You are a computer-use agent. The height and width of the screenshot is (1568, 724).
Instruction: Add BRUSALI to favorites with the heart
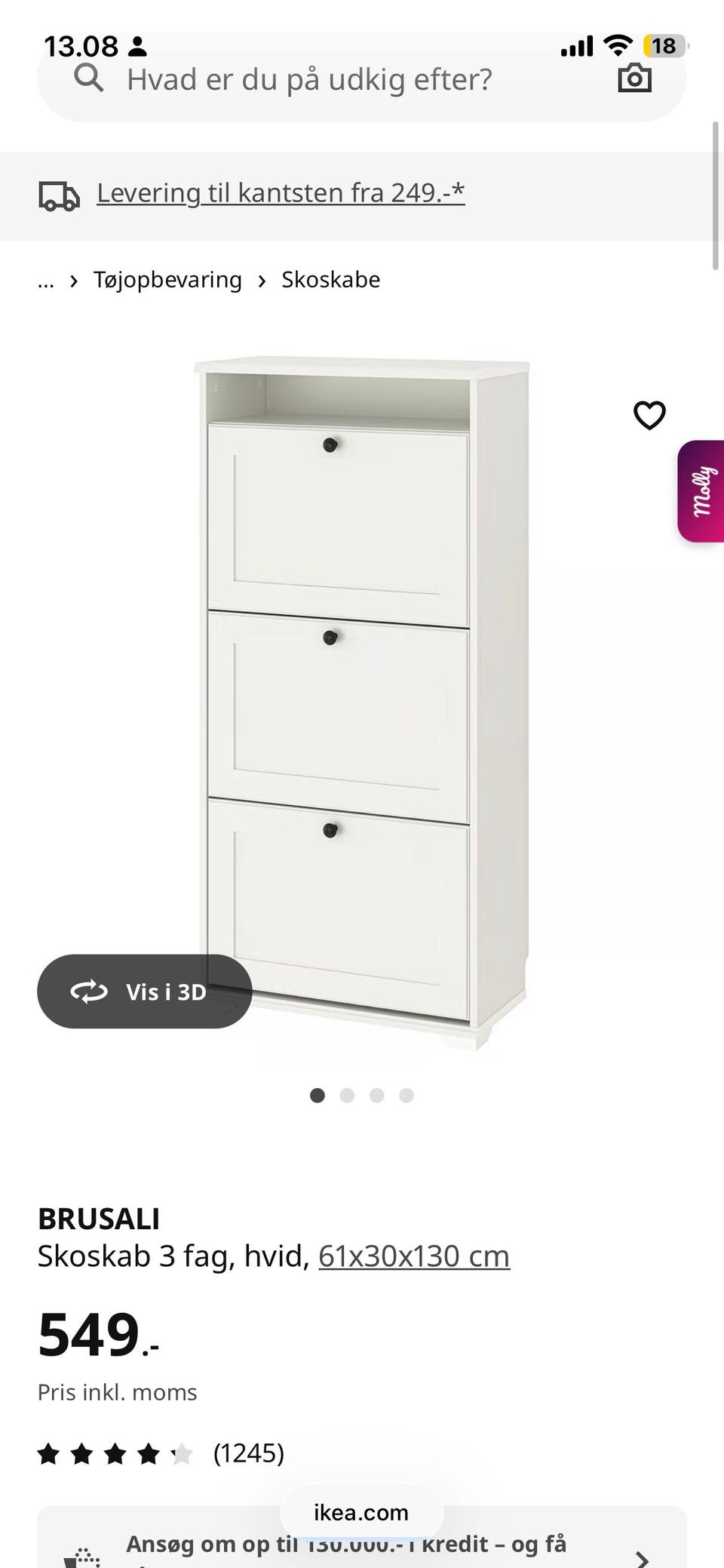click(649, 415)
